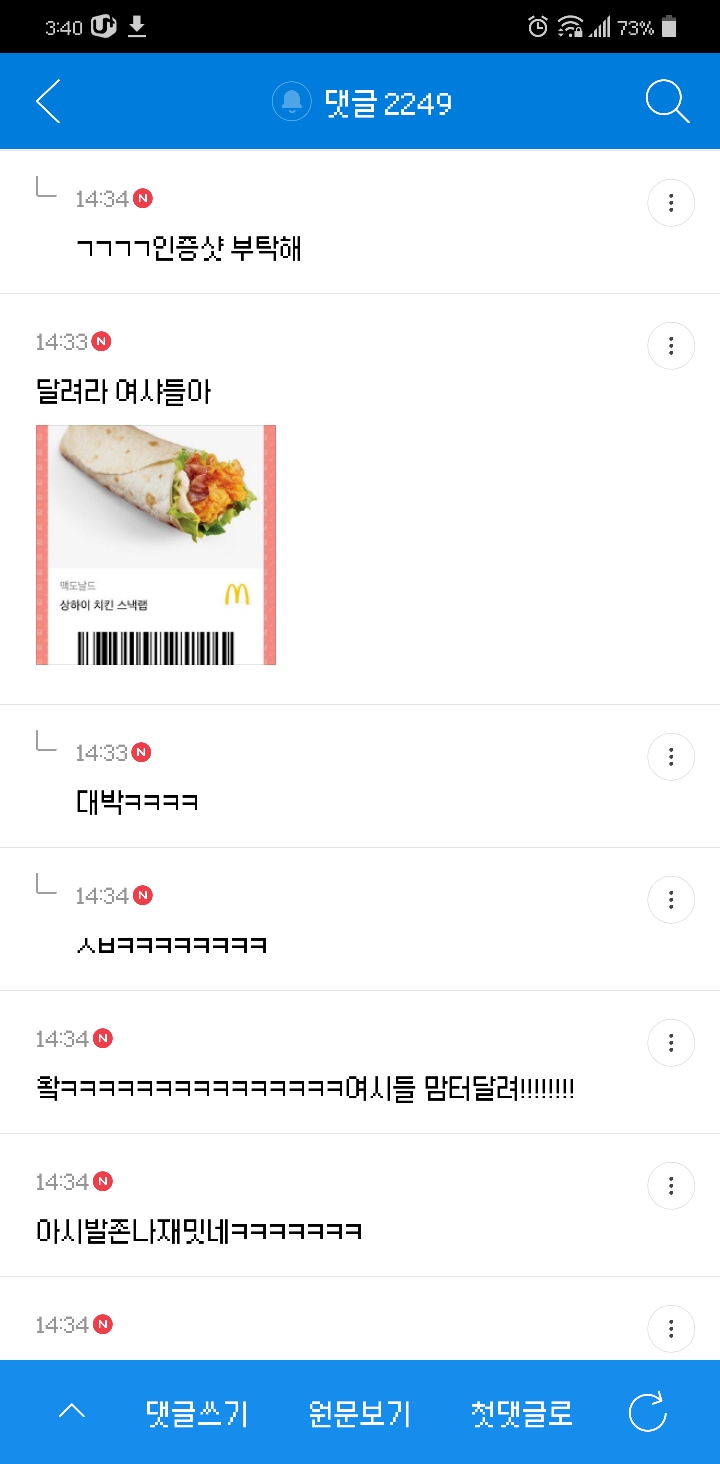Open options for the 아시발존나재밋네 comment

tap(671, 1186)
